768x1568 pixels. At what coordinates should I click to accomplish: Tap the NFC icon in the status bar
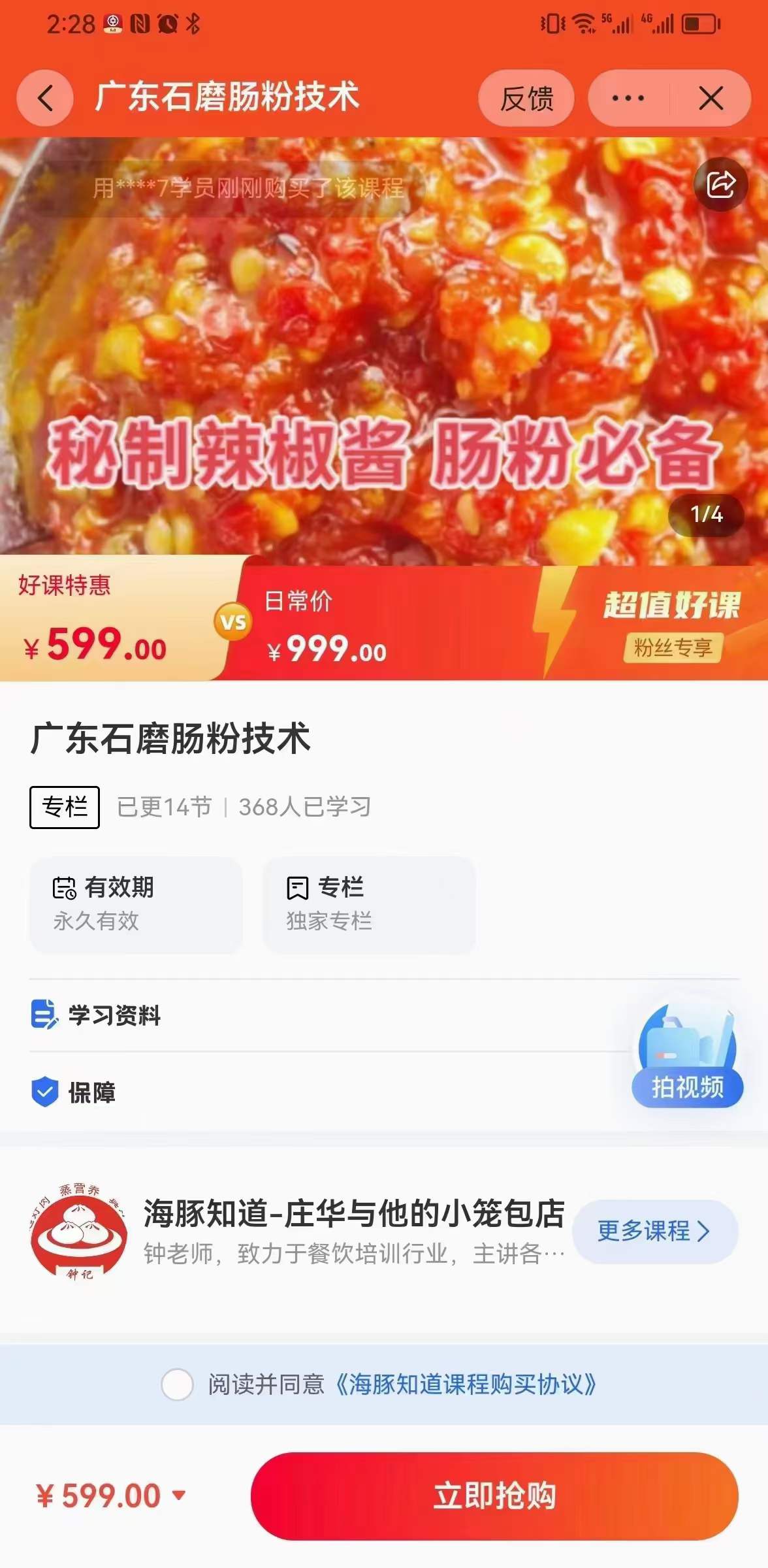(139, 22)
